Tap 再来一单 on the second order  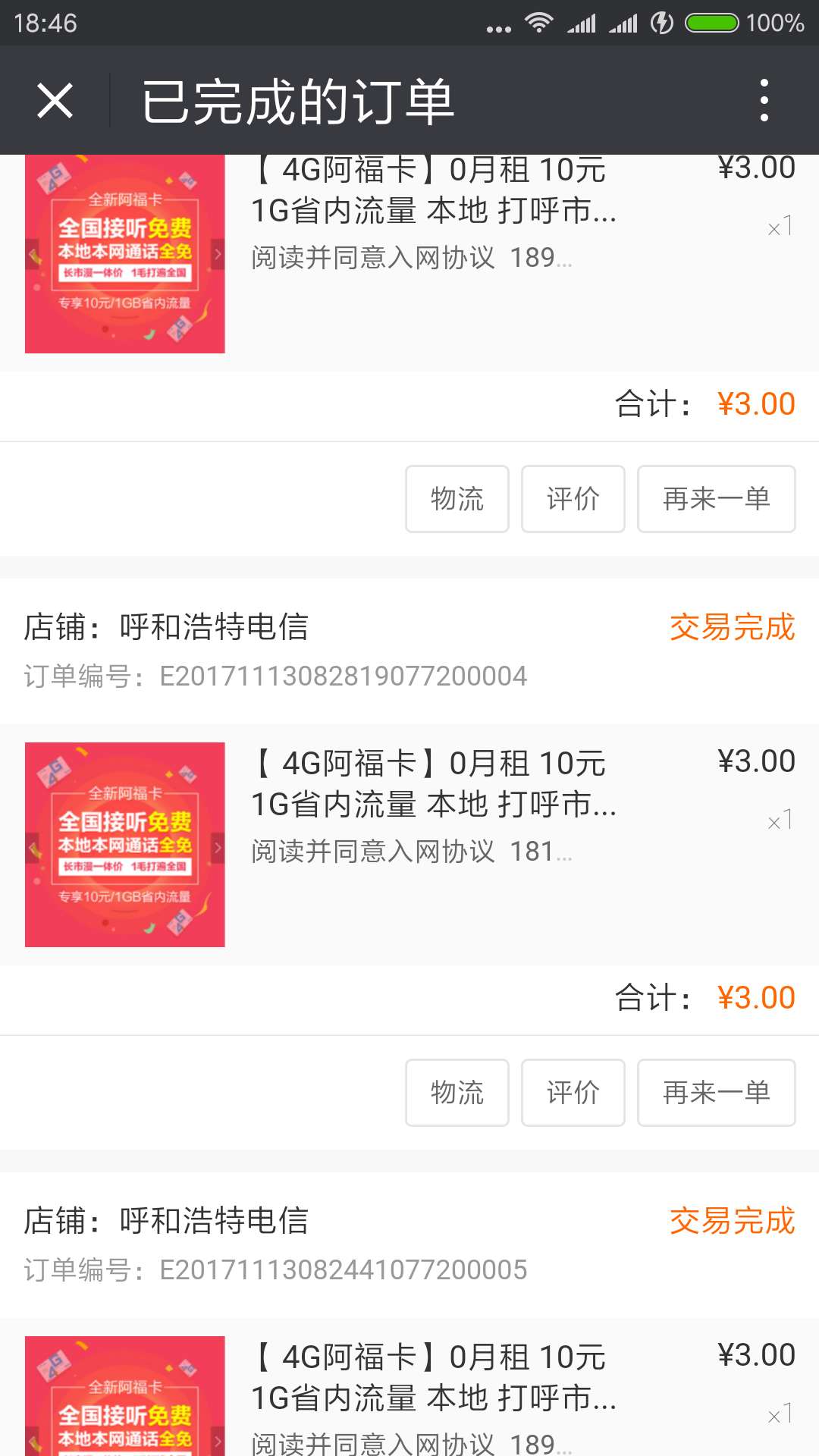tap(715, 1092)
